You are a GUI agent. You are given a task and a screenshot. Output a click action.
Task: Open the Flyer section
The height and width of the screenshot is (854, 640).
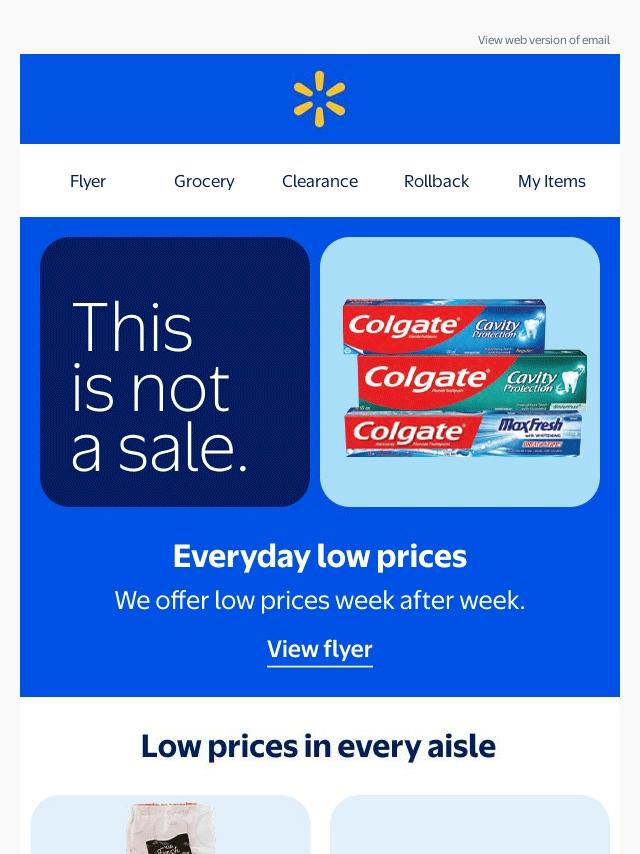88,181
